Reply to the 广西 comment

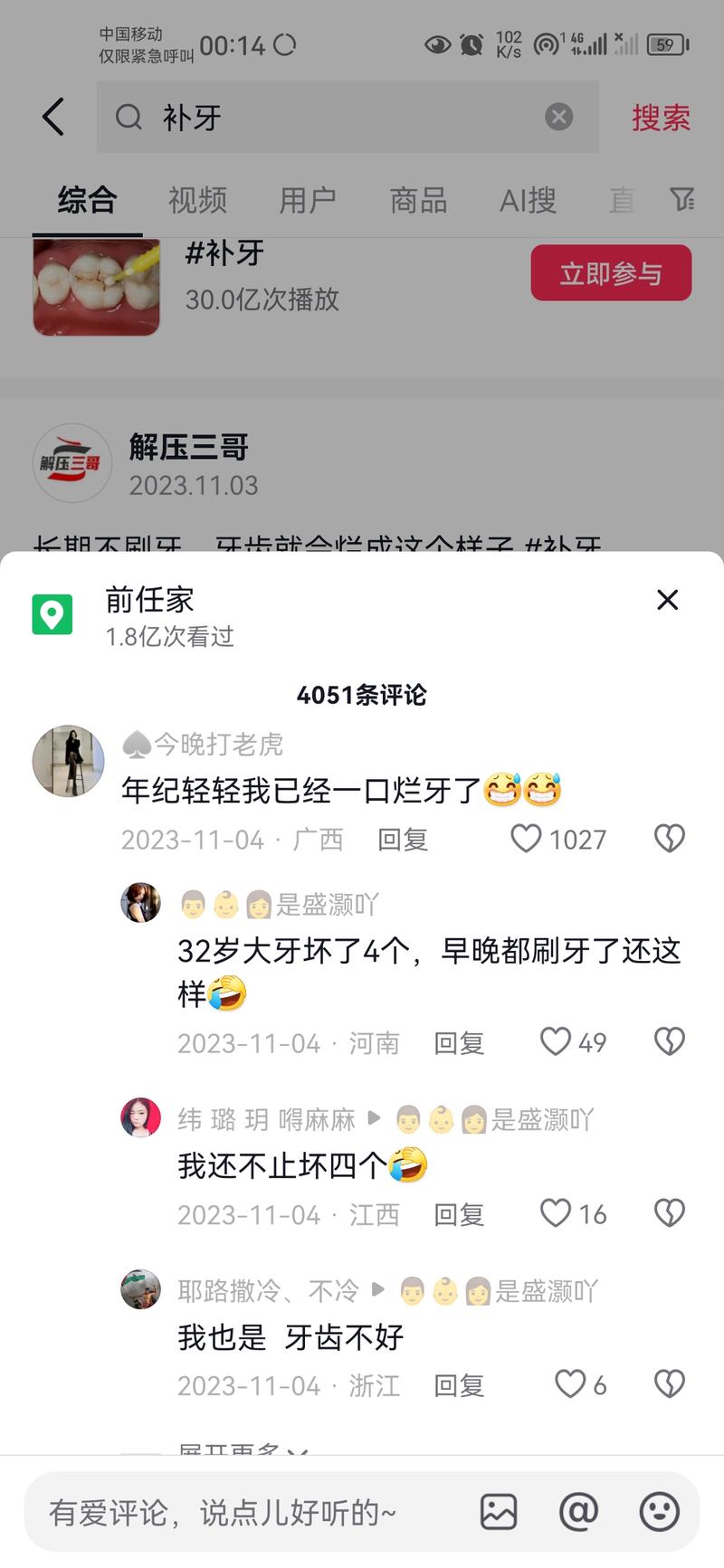(403, 840)
